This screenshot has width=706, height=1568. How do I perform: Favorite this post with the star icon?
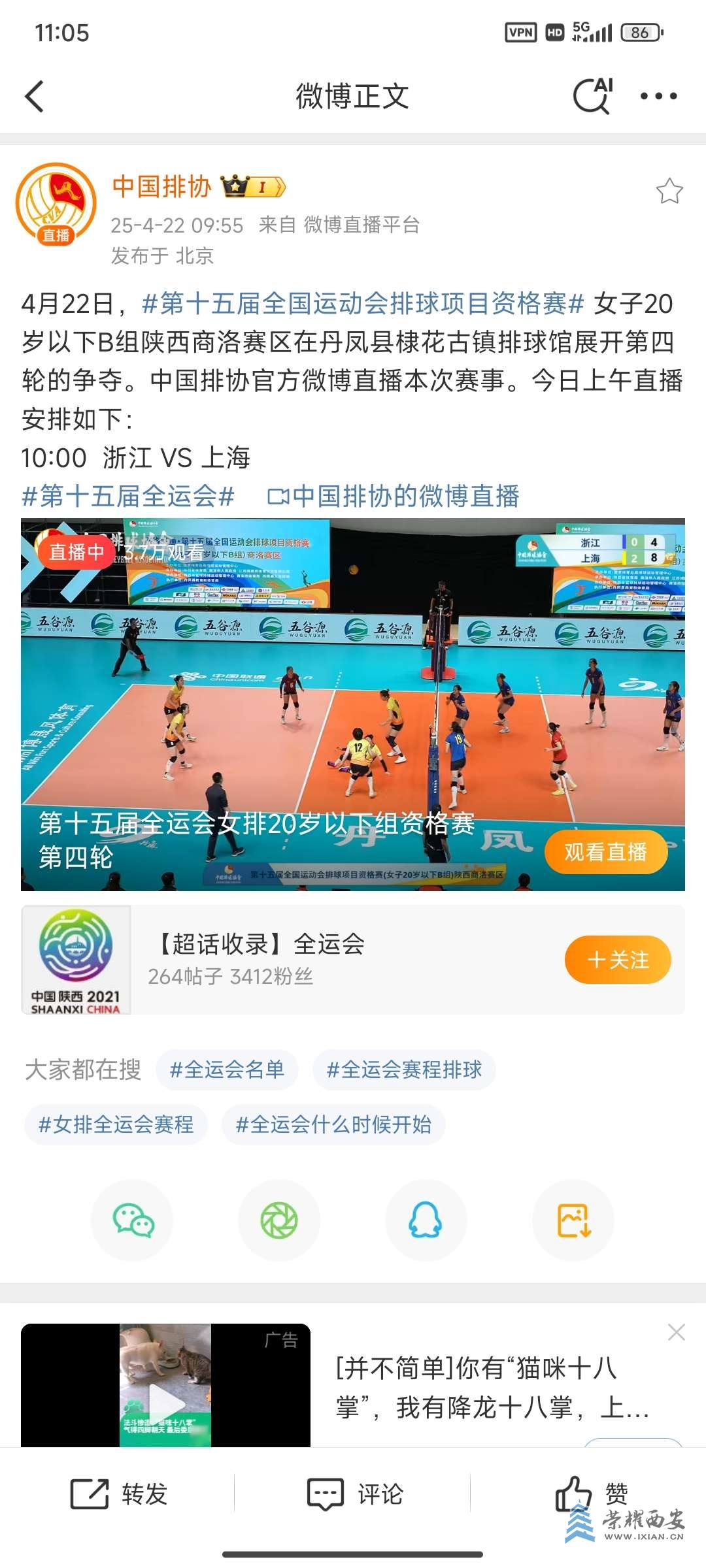tap(669, 191)
